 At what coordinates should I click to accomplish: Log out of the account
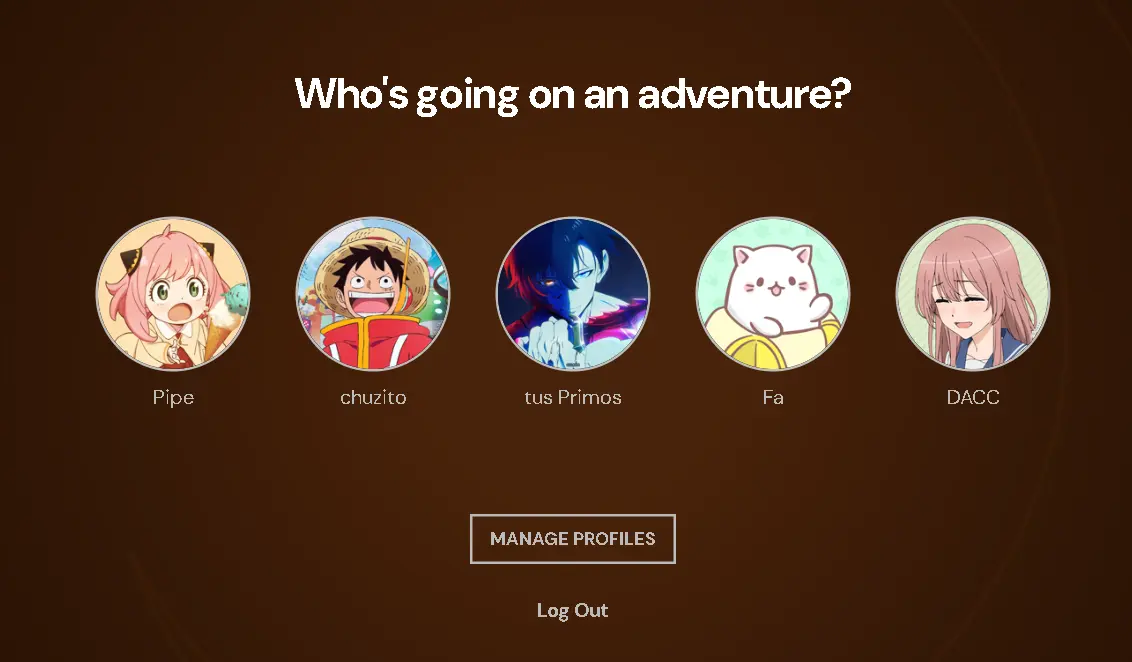click(x=572, y=611)
